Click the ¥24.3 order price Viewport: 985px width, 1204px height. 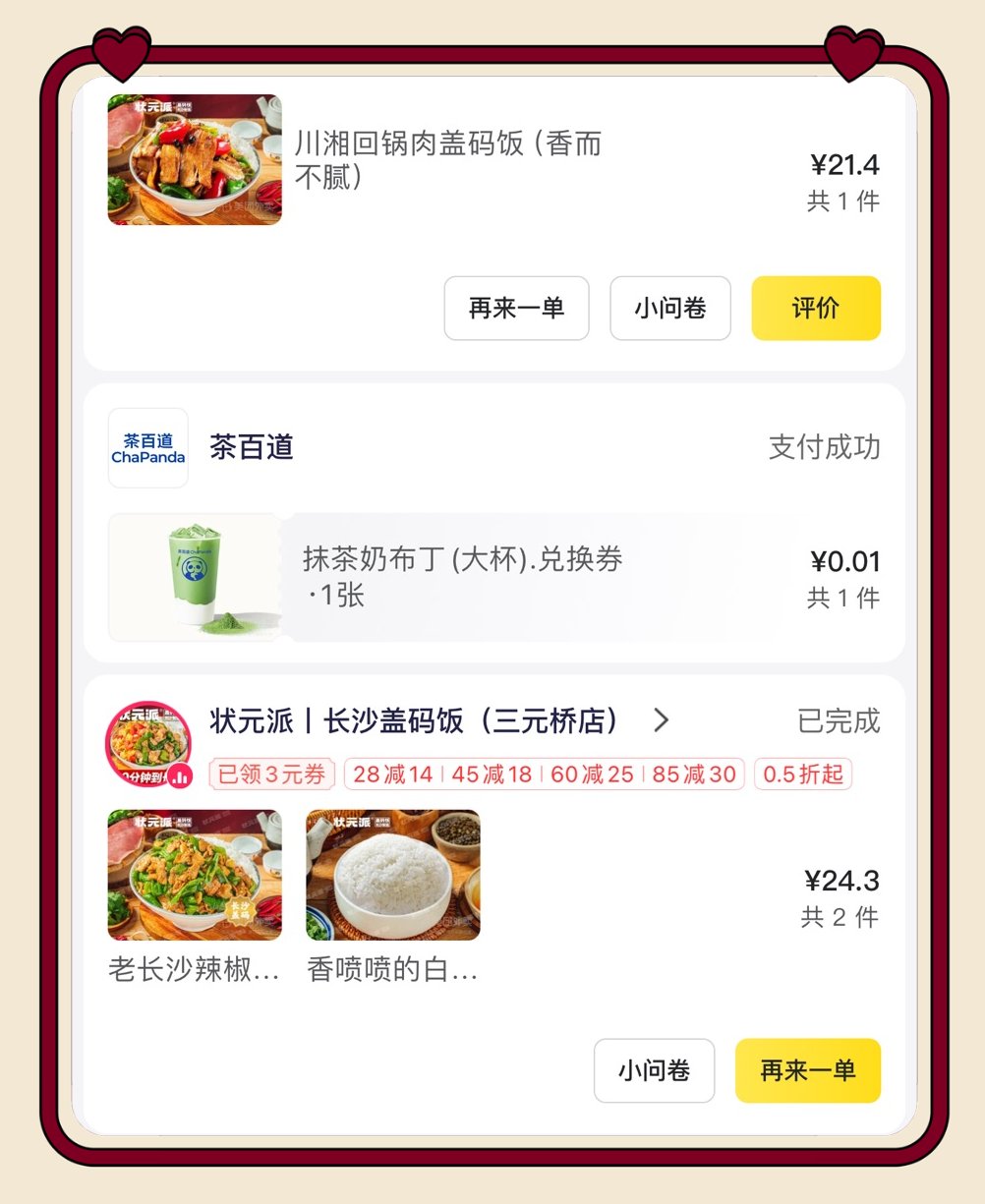pyautogui.click(x=842, y=881)
